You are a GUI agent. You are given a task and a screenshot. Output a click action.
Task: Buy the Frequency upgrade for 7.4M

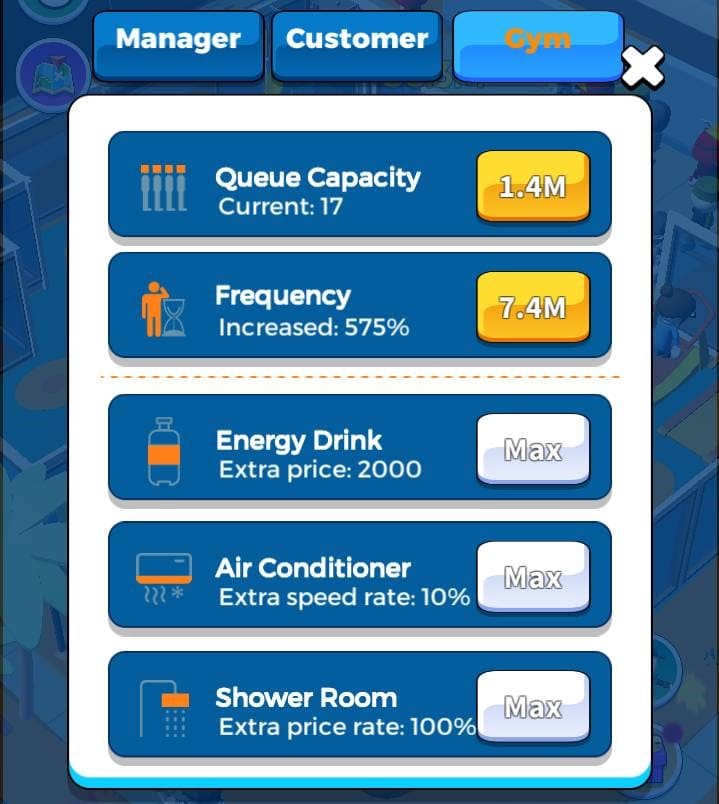pos(532,307)
